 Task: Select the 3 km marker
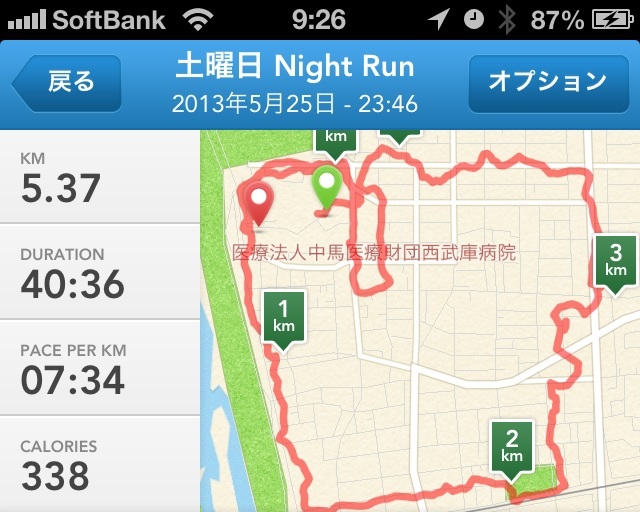coord(616,260)
